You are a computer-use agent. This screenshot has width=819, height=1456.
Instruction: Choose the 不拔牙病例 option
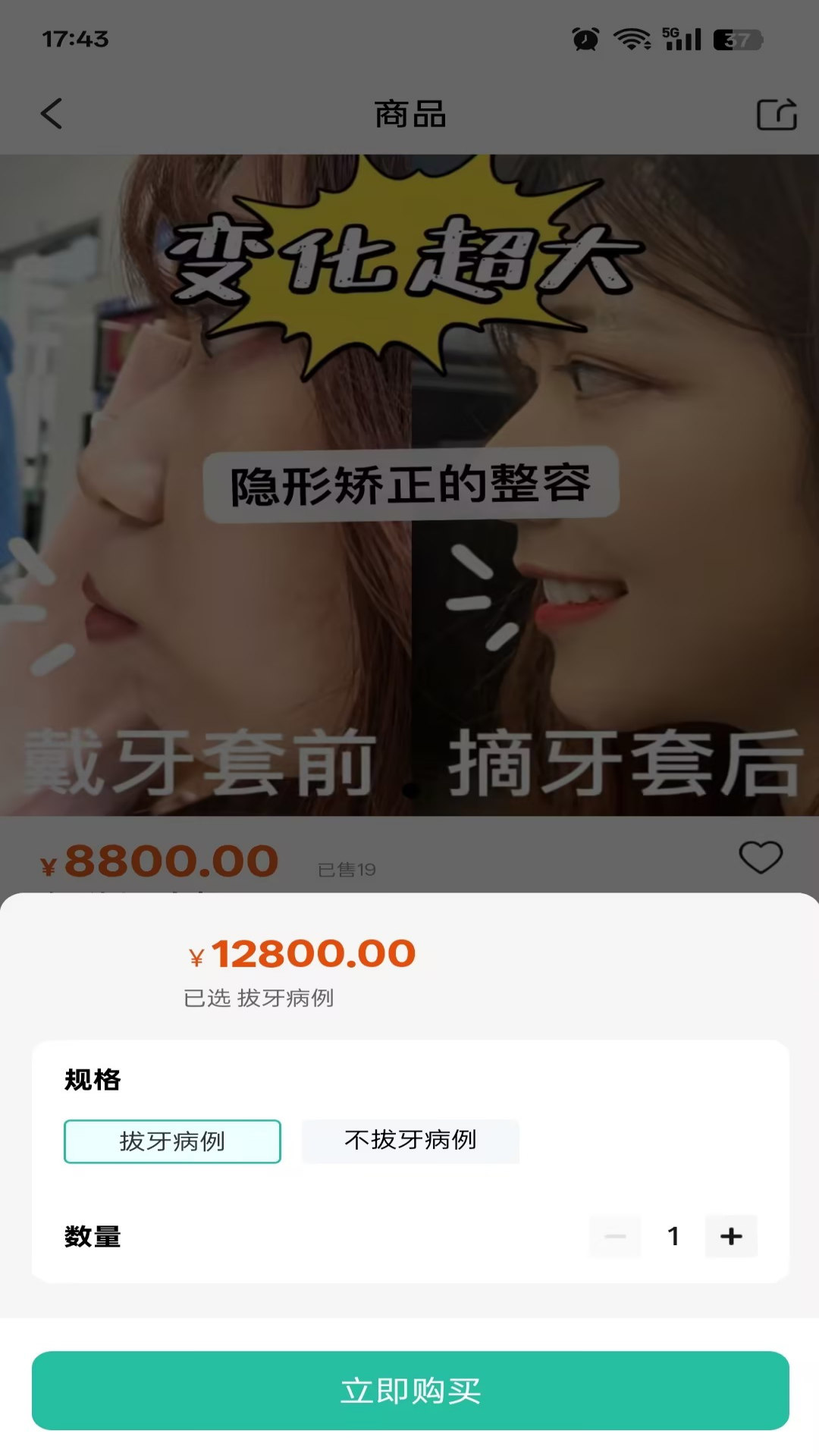point(410,1141)
